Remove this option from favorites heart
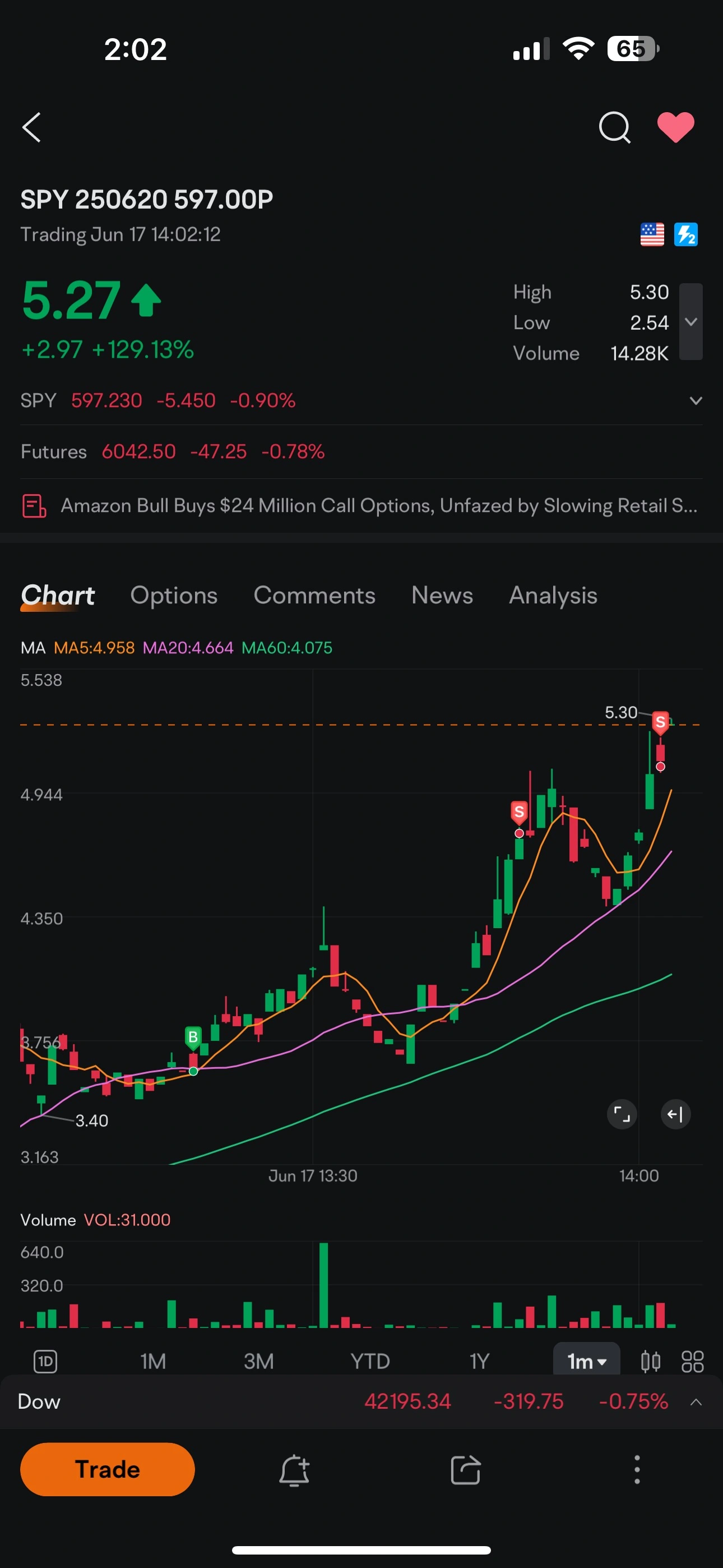 675,127
